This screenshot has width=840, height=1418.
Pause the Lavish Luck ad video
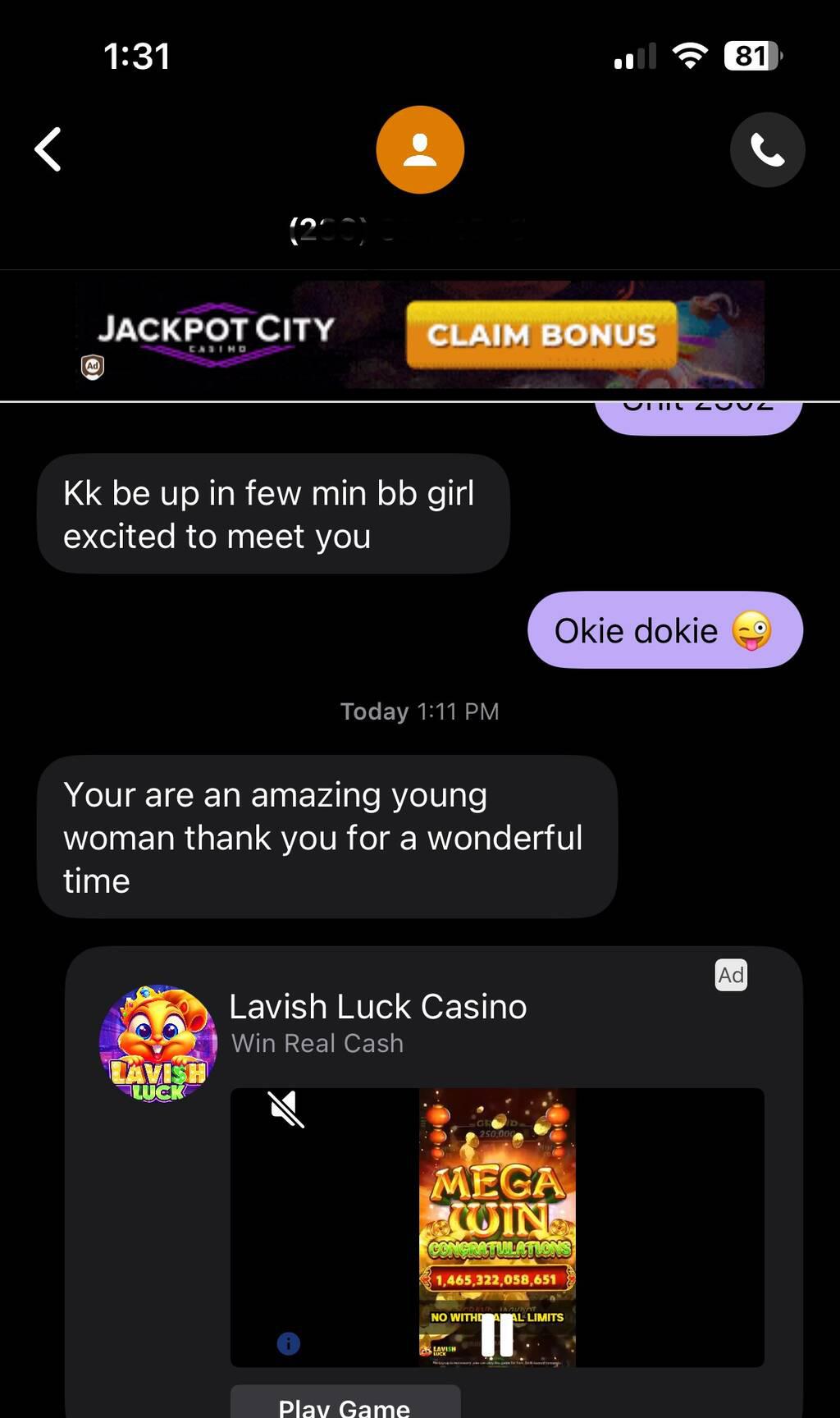point(497,1334)
